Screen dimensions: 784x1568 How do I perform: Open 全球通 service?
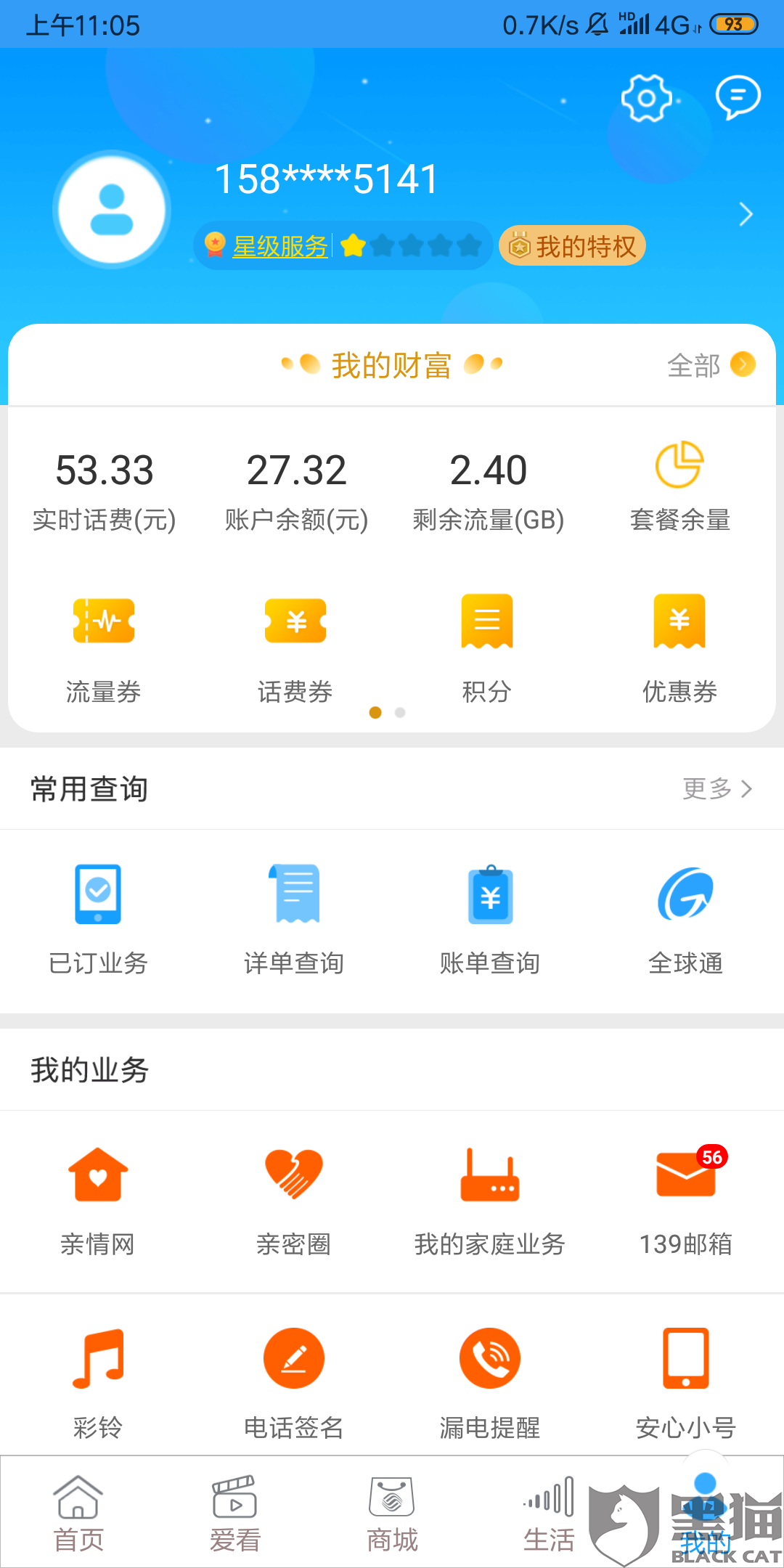coord(686,918)
